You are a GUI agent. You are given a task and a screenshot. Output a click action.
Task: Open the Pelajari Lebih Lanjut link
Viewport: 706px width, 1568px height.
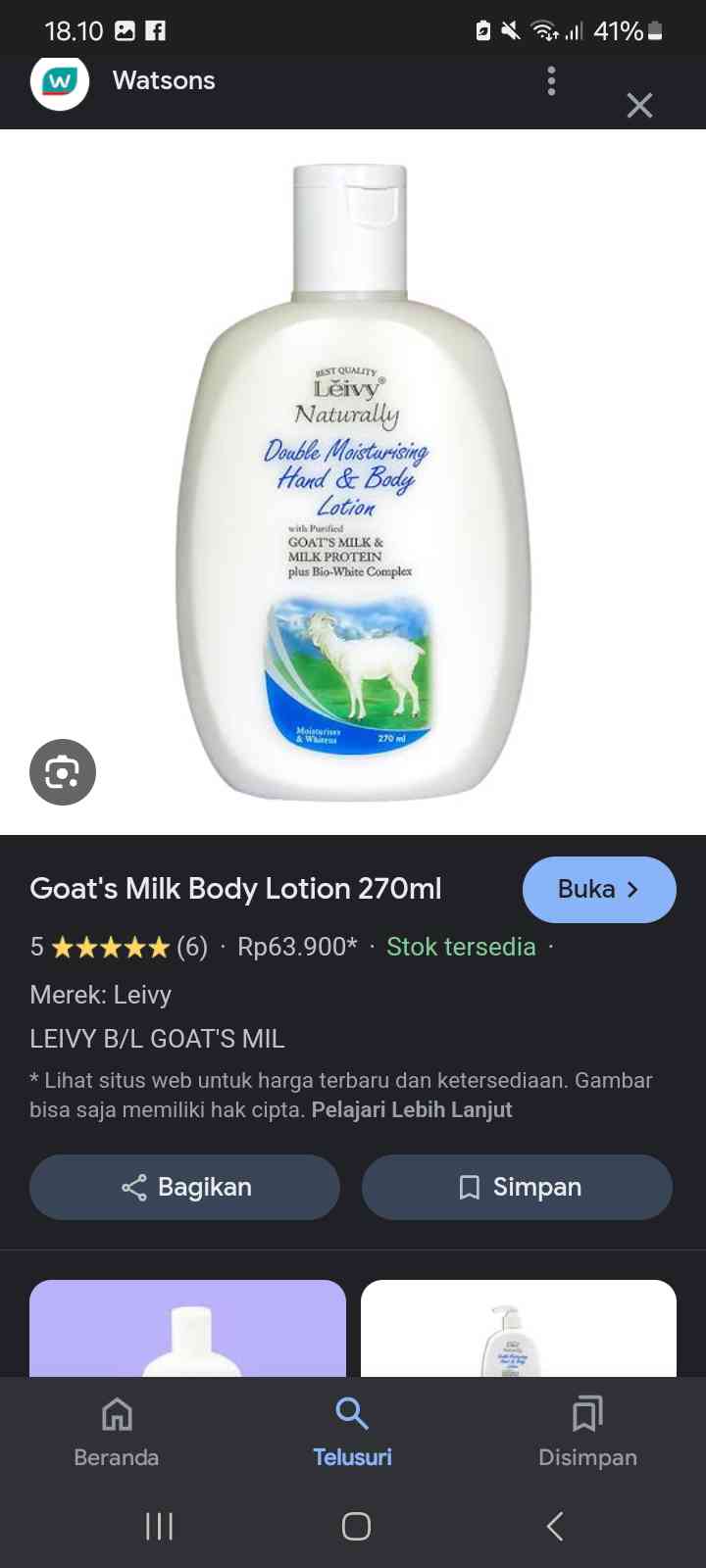pos(412,1110)
